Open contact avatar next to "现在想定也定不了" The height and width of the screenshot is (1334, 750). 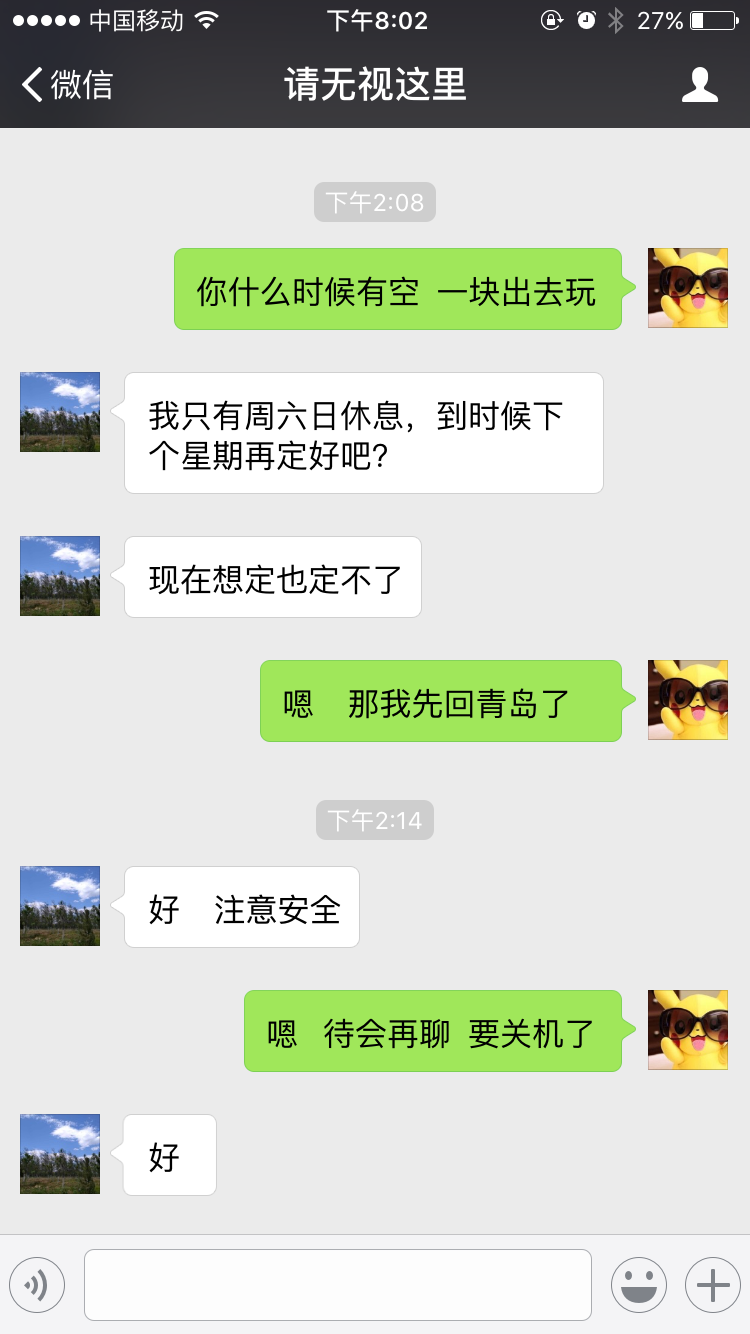point(60,576)
